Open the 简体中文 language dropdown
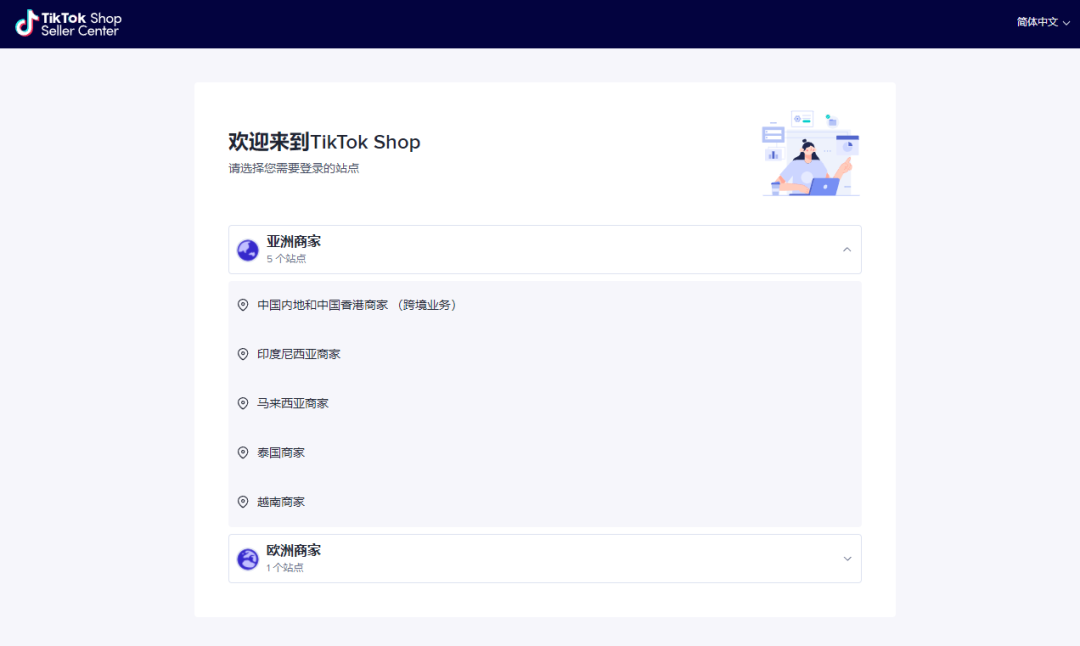The height and width of the screenshot is (646, 1080). [1043, 22]
